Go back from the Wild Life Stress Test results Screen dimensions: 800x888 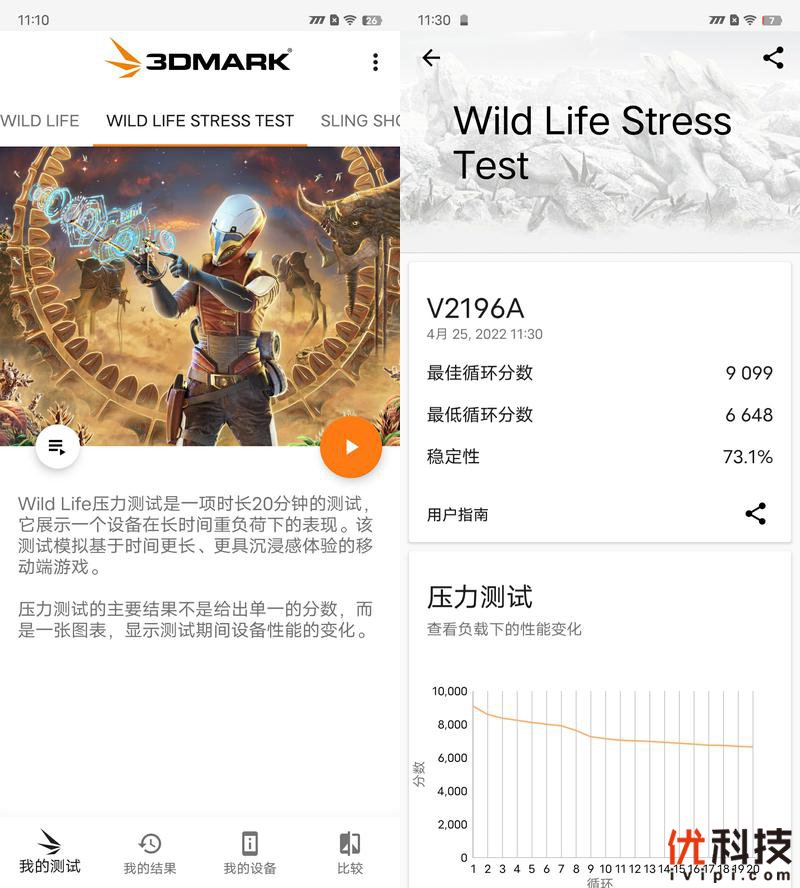(x=431, y=58)
